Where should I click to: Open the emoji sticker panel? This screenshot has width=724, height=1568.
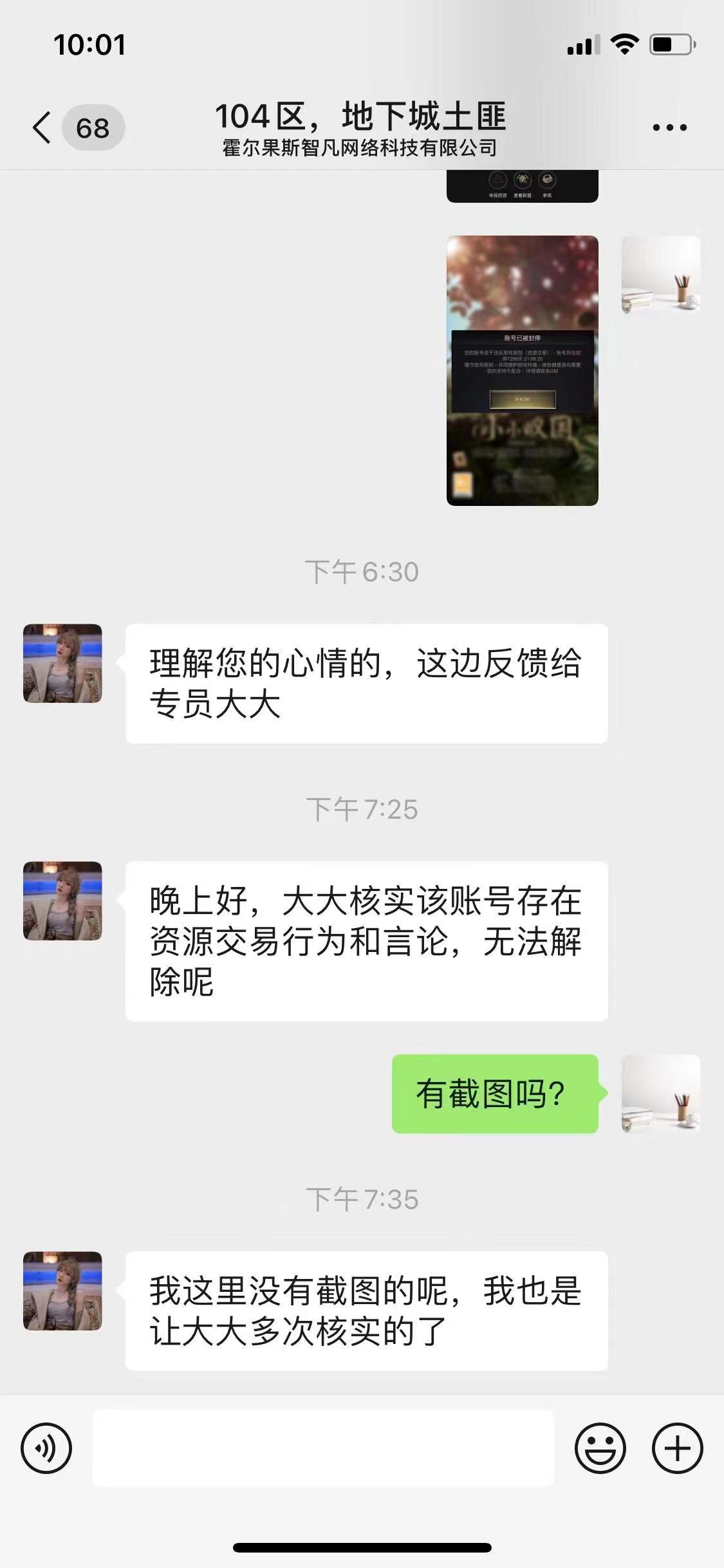(600, 1448)
